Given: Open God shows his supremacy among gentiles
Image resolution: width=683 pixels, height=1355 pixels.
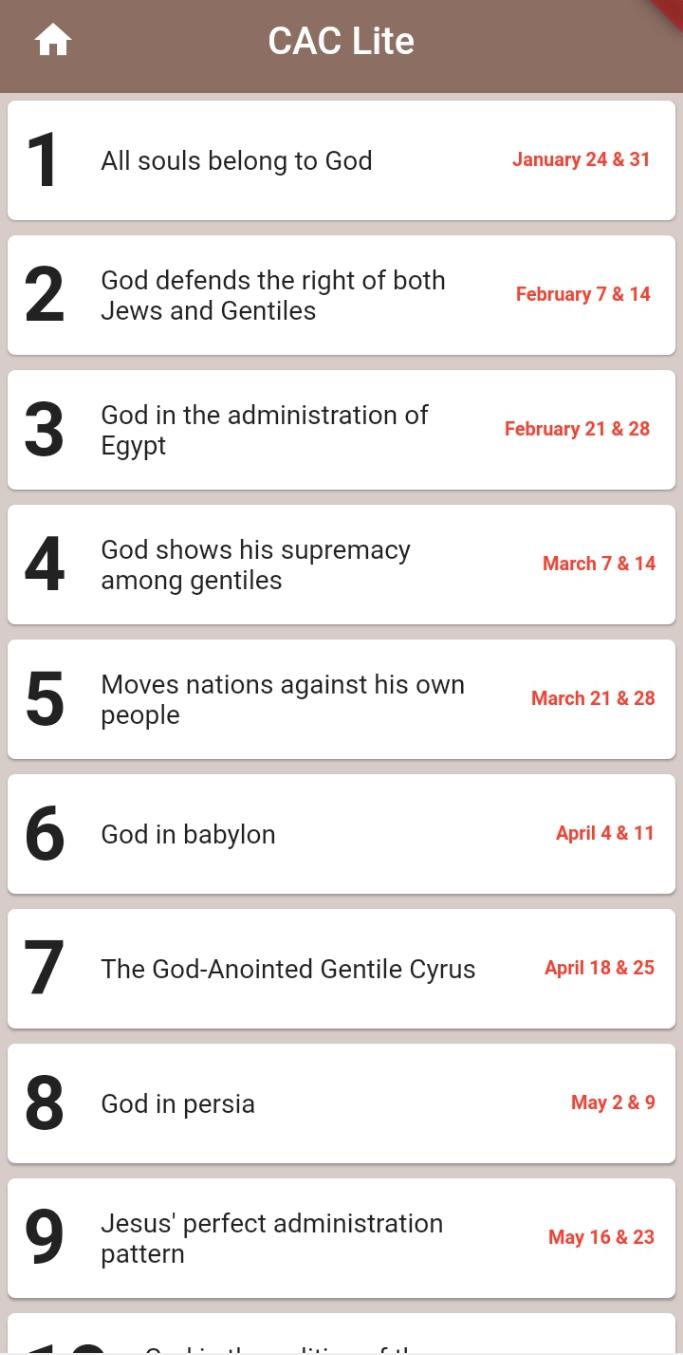Looking at the screenshot, I should pos(341,565).
